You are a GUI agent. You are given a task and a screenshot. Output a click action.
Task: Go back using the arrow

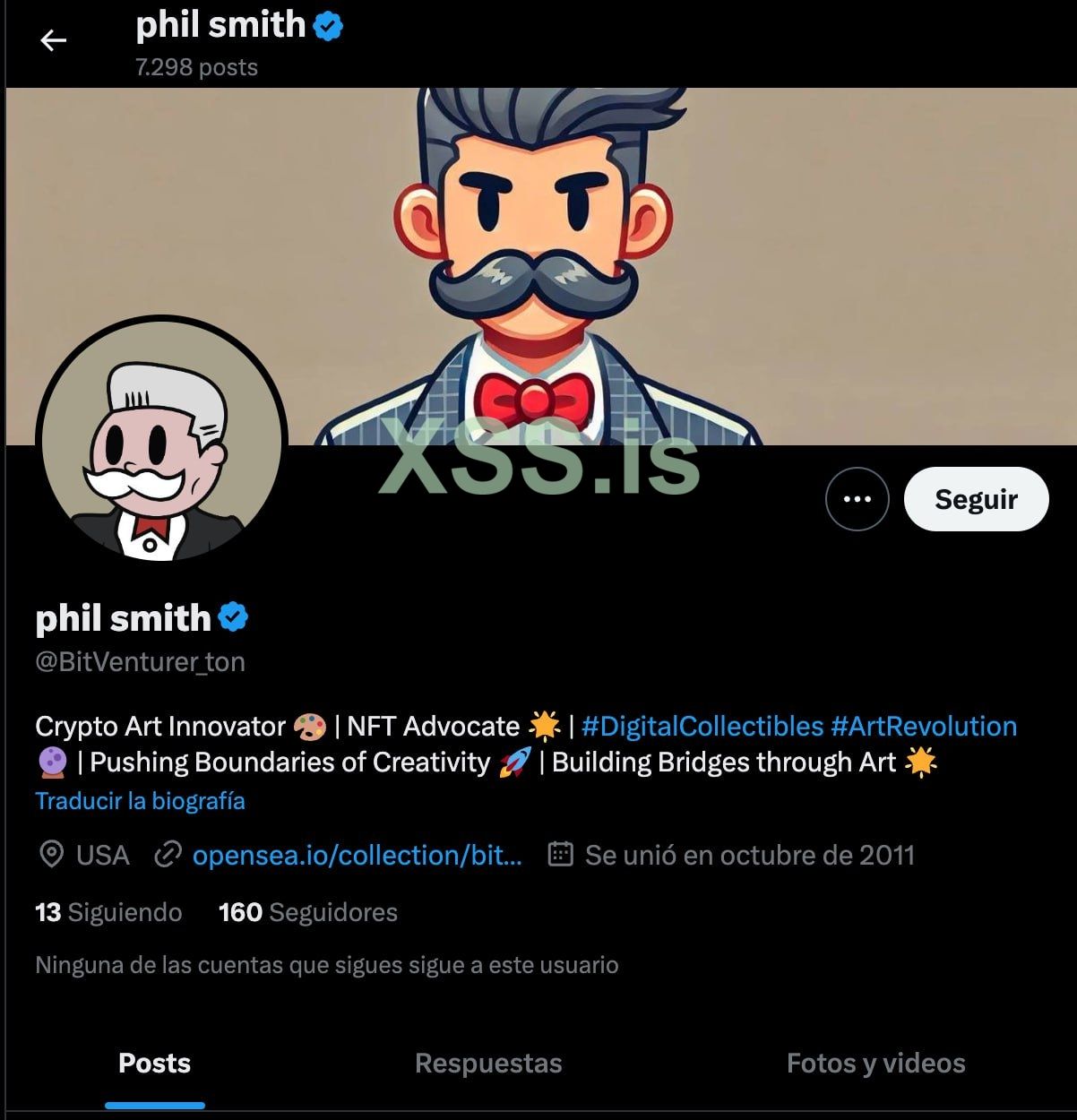click(x=54, y=40)
